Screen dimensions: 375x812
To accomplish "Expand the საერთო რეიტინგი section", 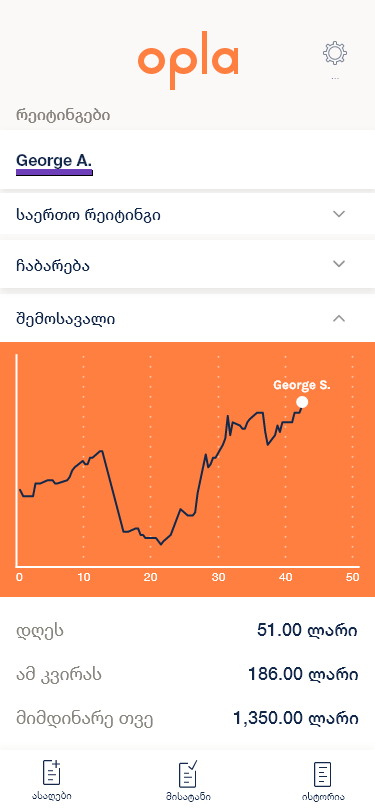I will point(188,214).
